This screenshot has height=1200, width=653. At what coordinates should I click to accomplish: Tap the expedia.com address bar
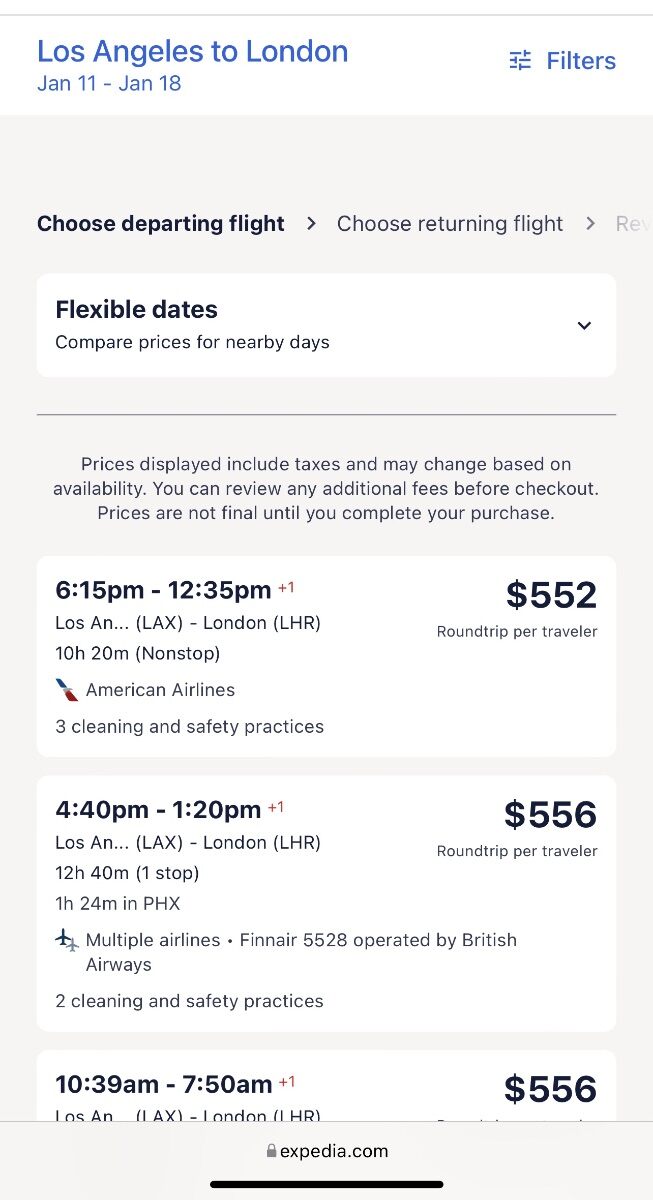point(326,1151)
